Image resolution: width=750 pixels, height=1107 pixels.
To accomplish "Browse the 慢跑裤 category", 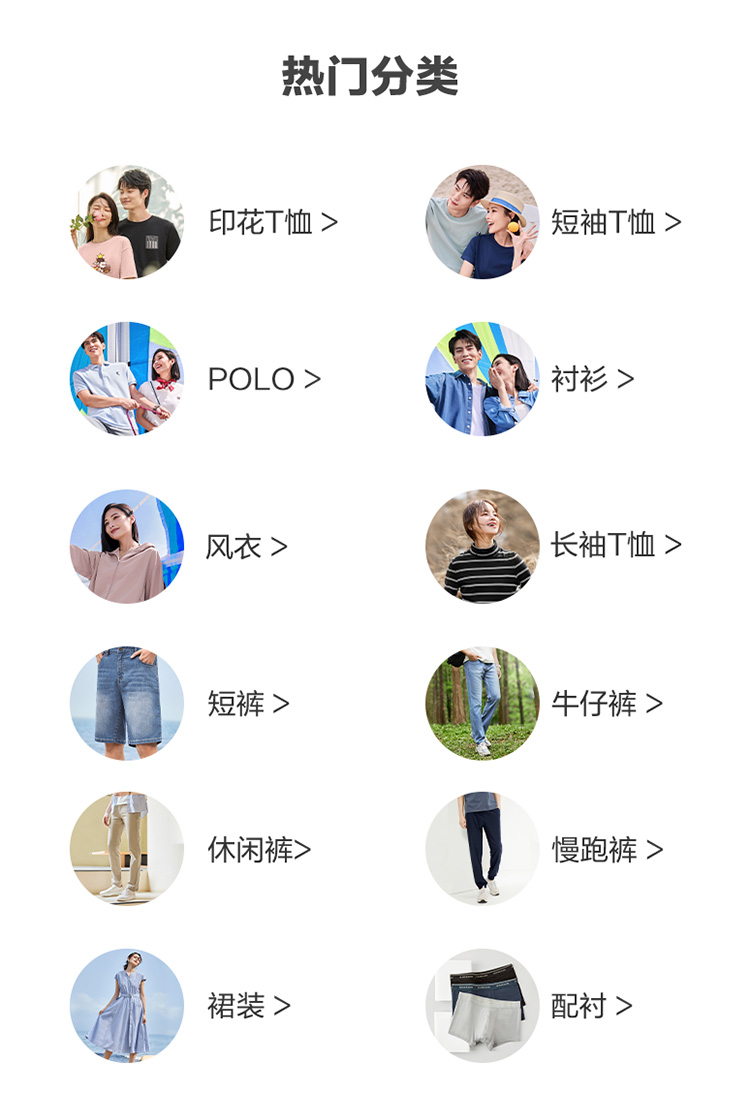I will click(607, 850).
